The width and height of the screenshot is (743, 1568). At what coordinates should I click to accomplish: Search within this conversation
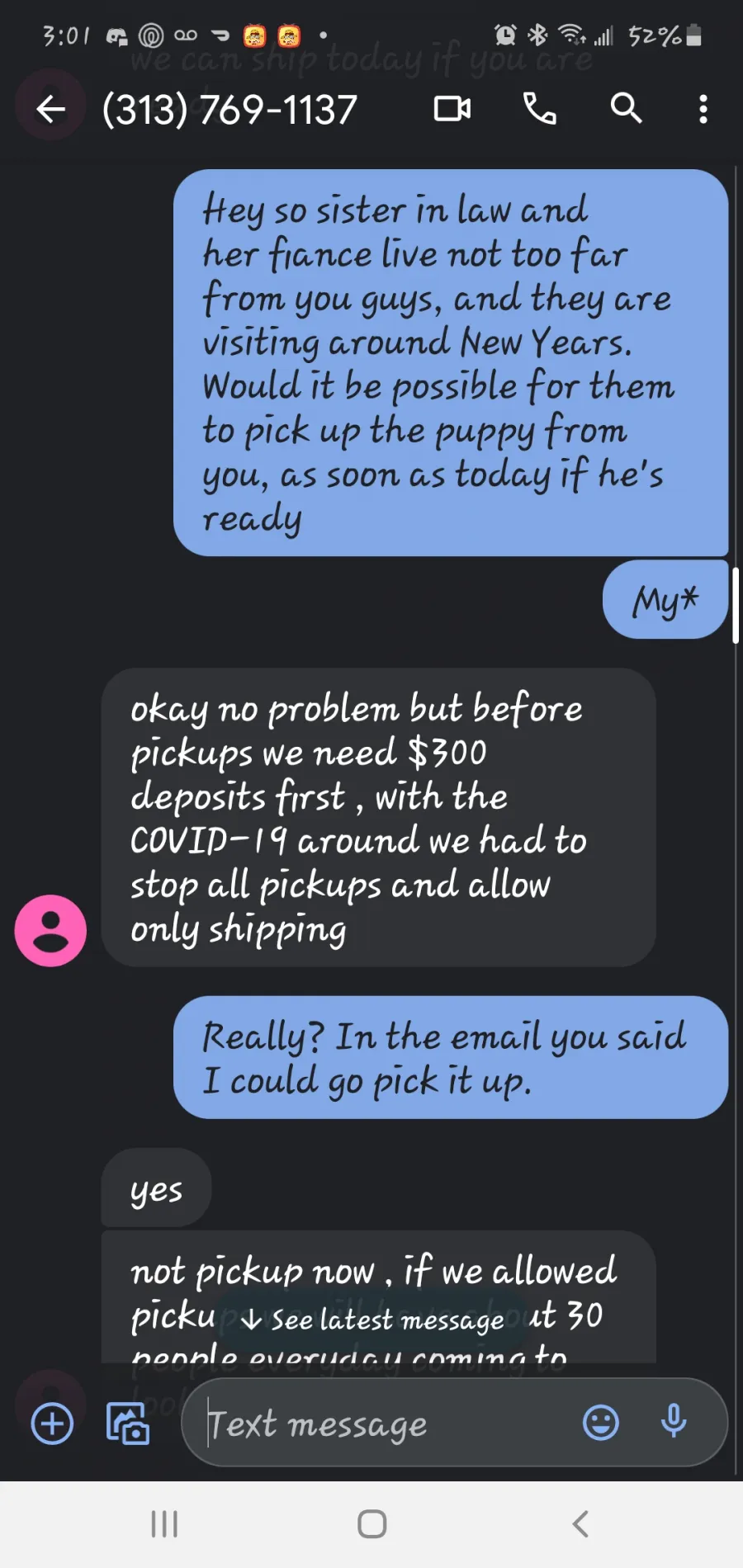[626, 108]
